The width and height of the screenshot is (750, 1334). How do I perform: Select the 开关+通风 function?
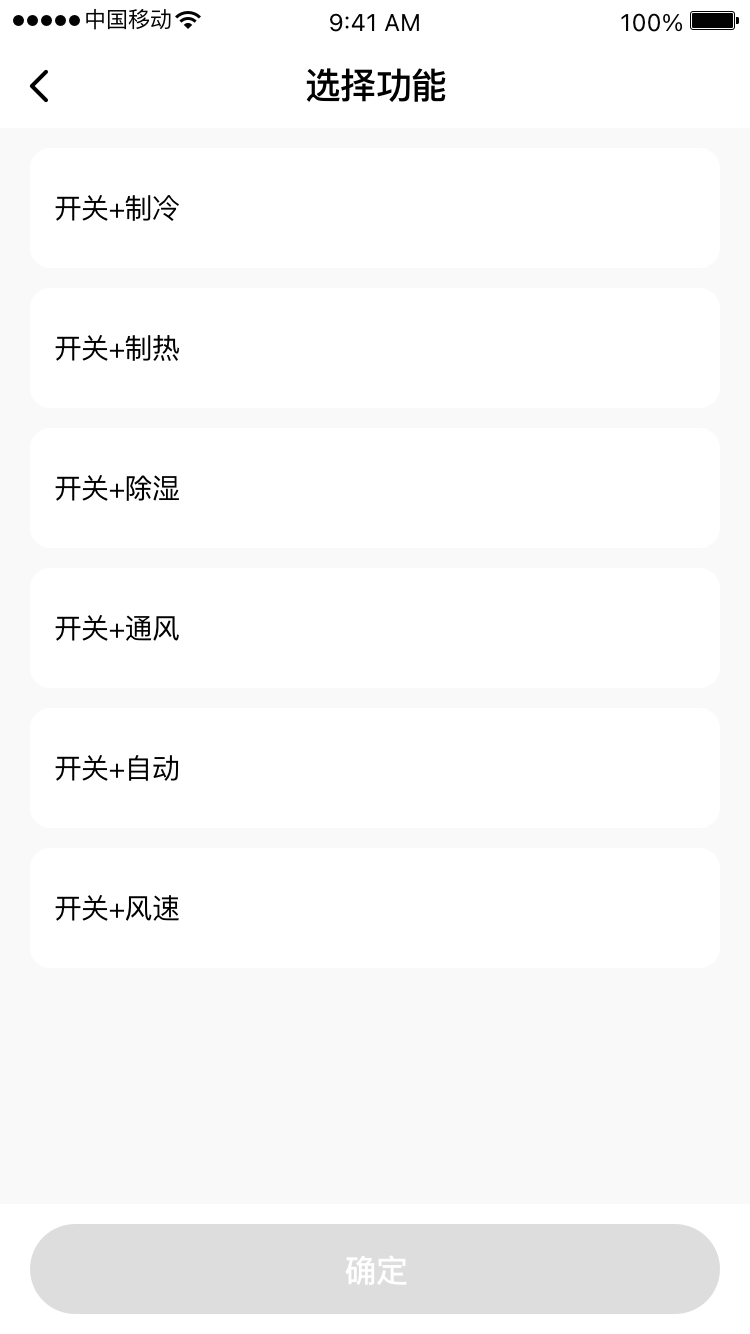[x=374, y=628]
